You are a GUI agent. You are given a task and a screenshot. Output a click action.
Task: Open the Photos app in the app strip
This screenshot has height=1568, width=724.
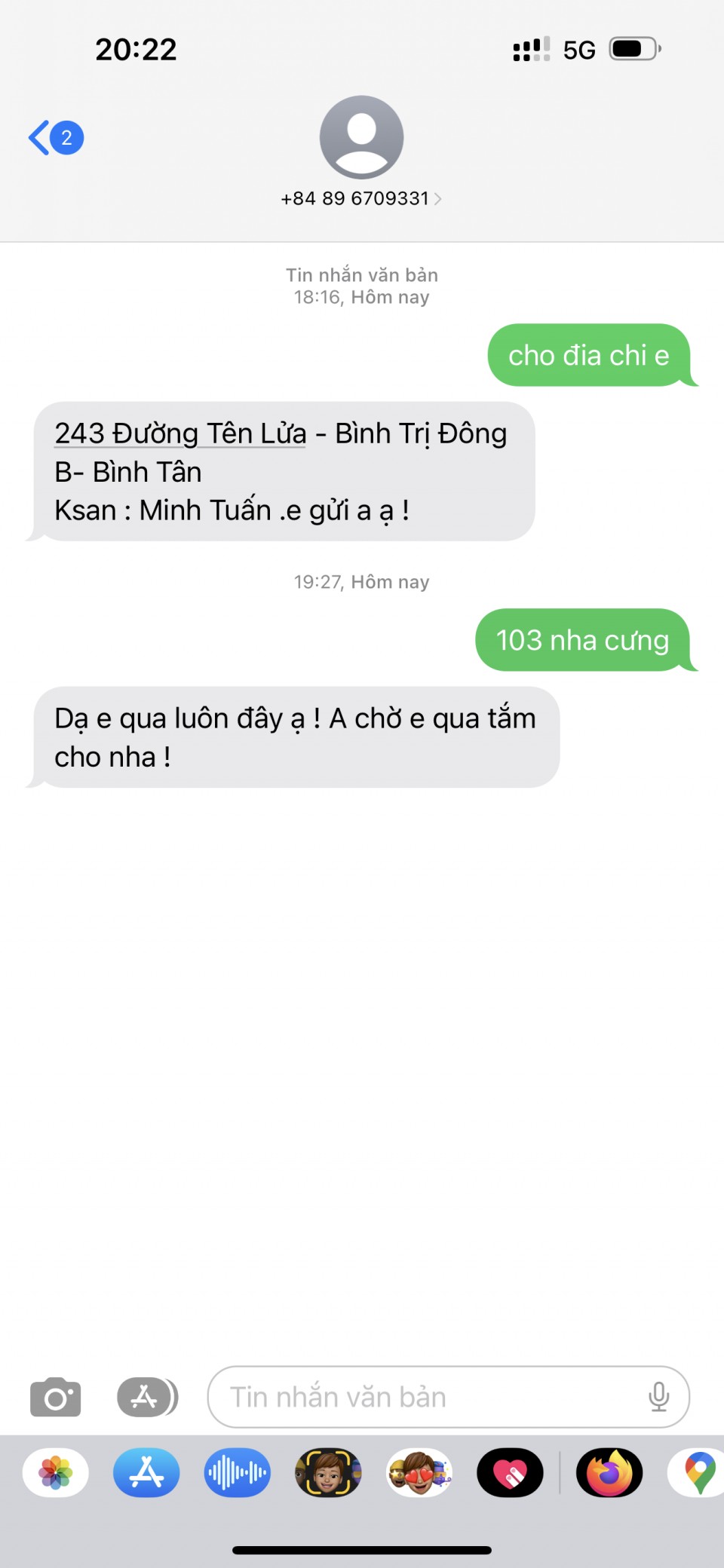56,1472
